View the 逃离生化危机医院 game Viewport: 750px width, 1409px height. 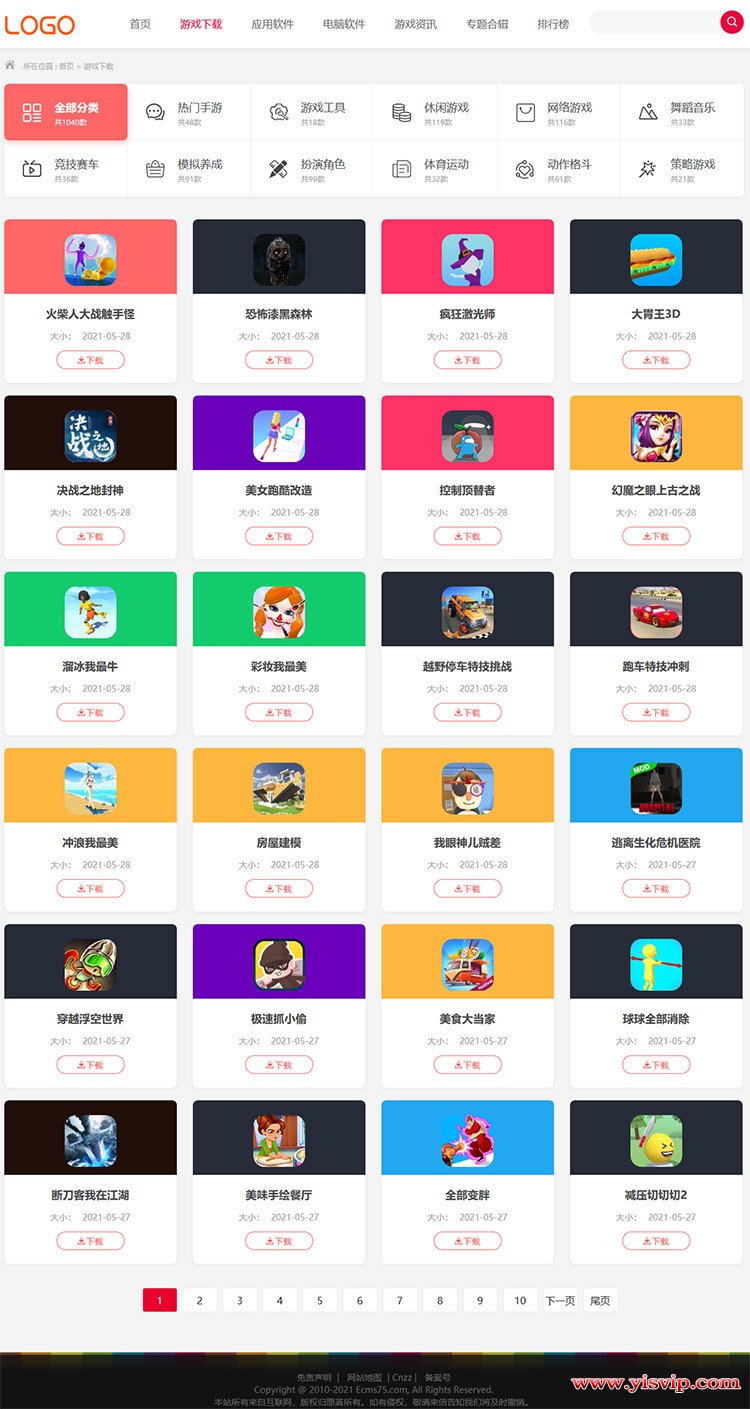point(656,842)
